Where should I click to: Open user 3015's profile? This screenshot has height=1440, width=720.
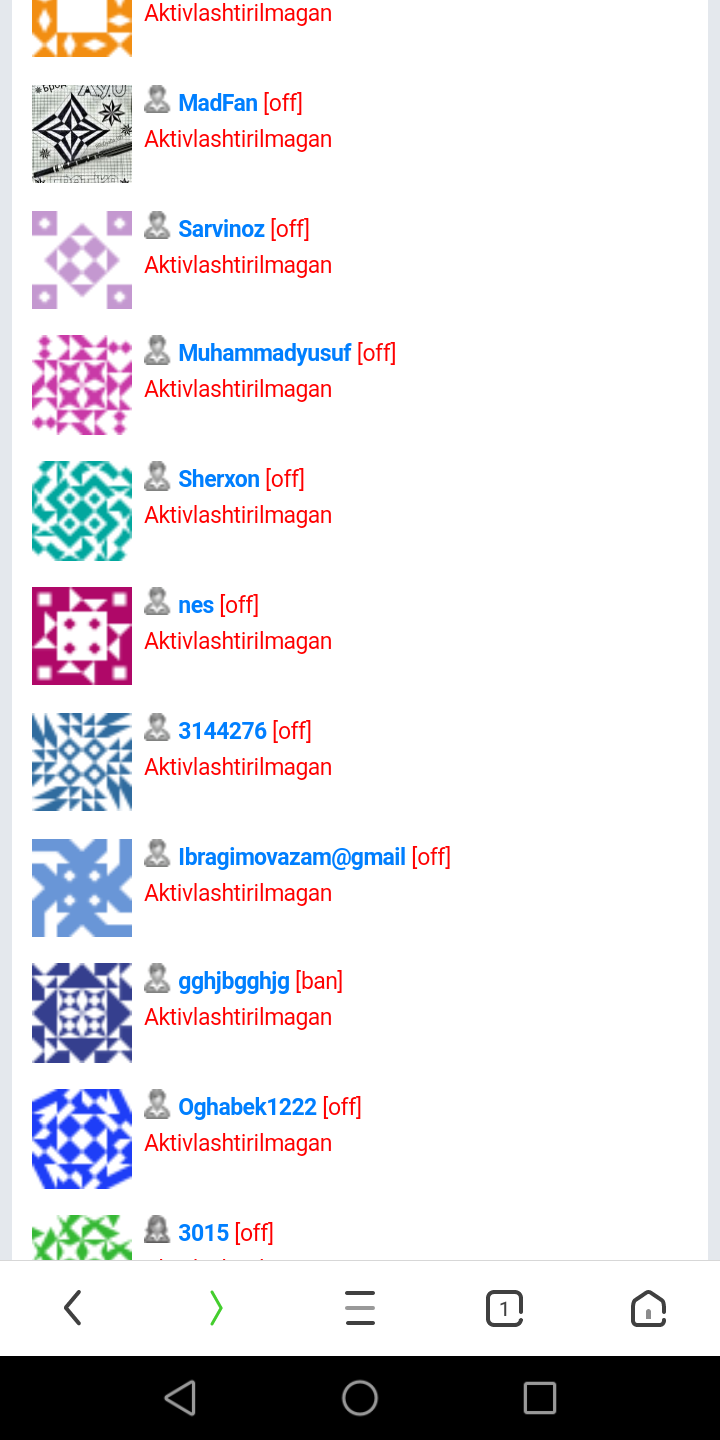coord(204,1233)
